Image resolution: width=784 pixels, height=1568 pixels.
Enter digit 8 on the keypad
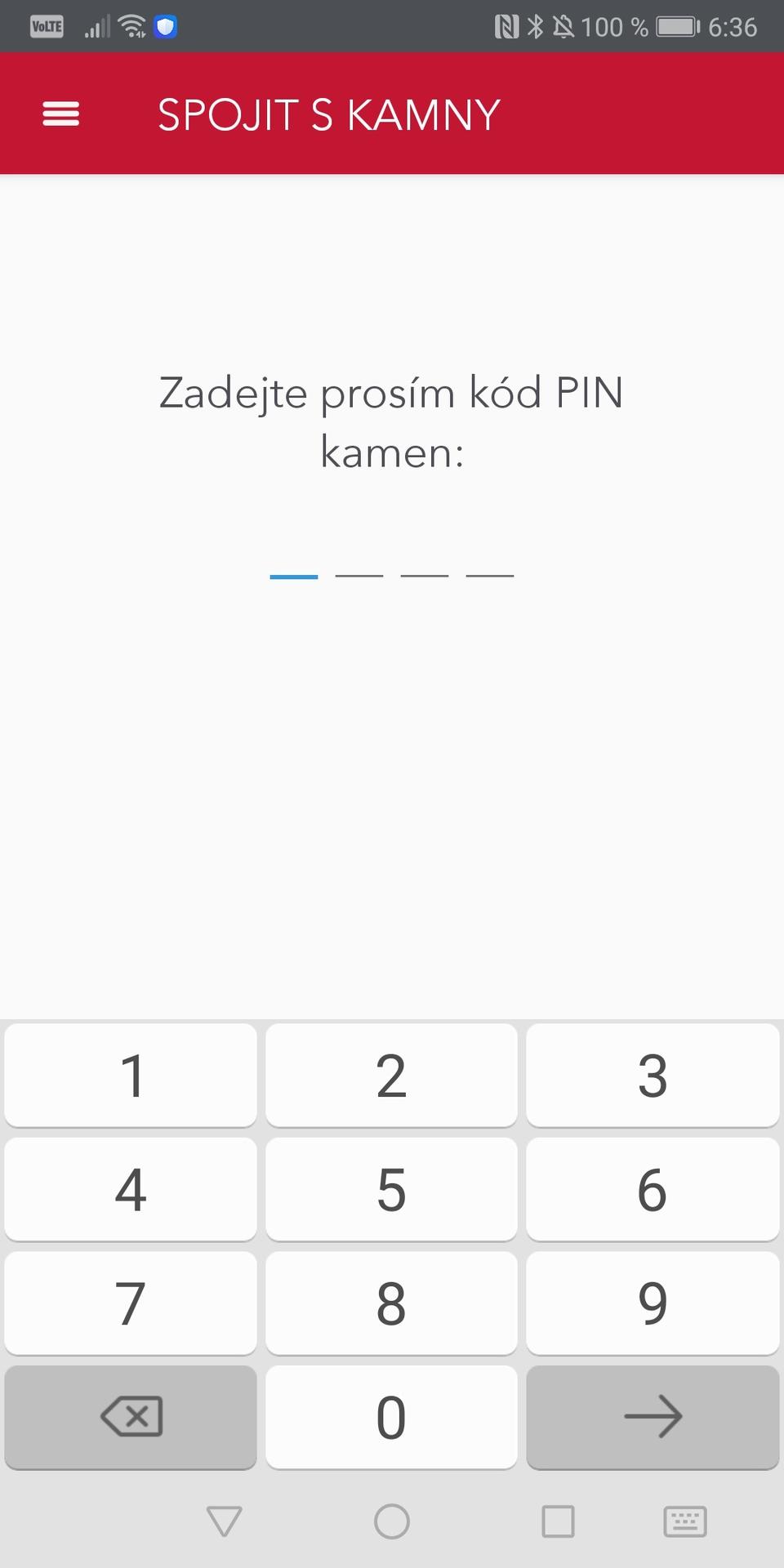(391, 1303)
